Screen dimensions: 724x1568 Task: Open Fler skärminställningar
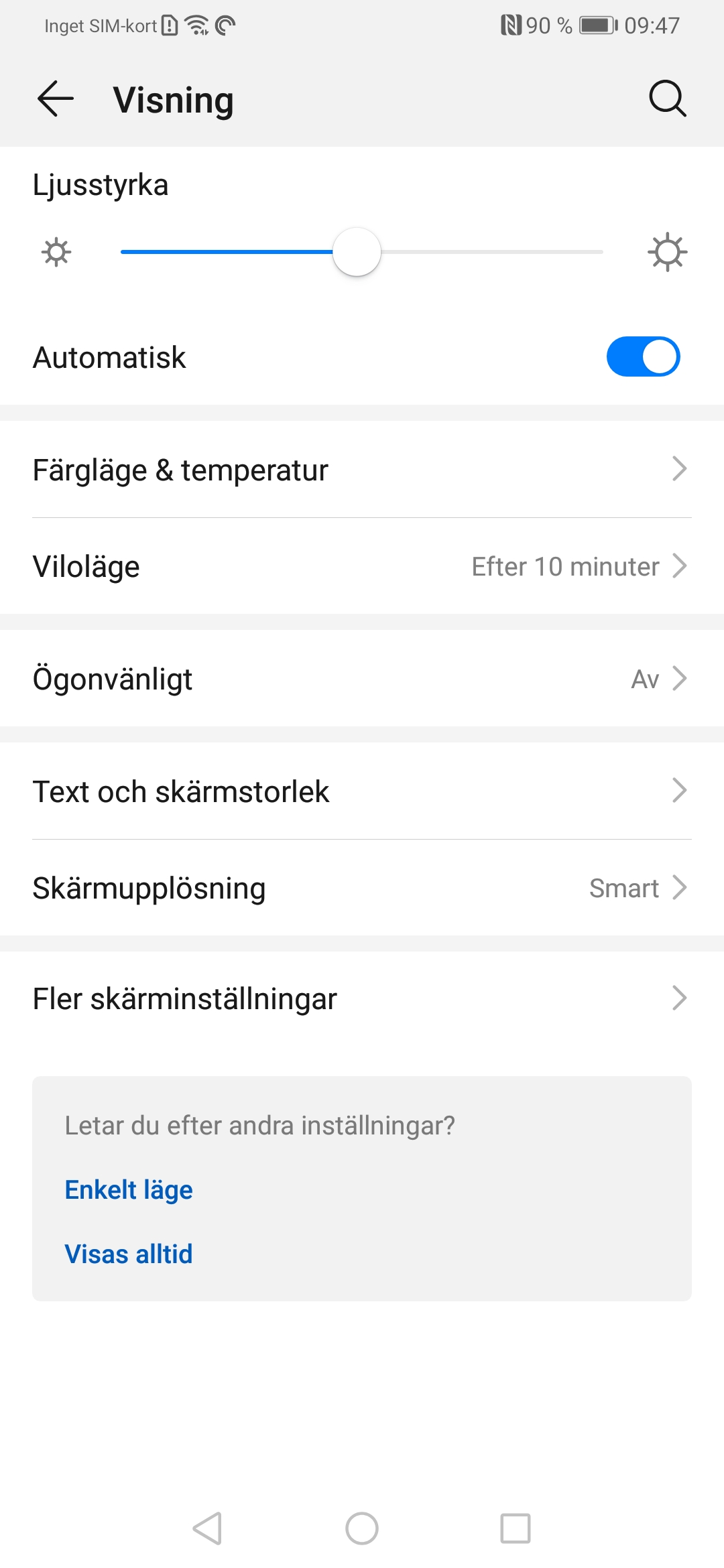[362, 998]
